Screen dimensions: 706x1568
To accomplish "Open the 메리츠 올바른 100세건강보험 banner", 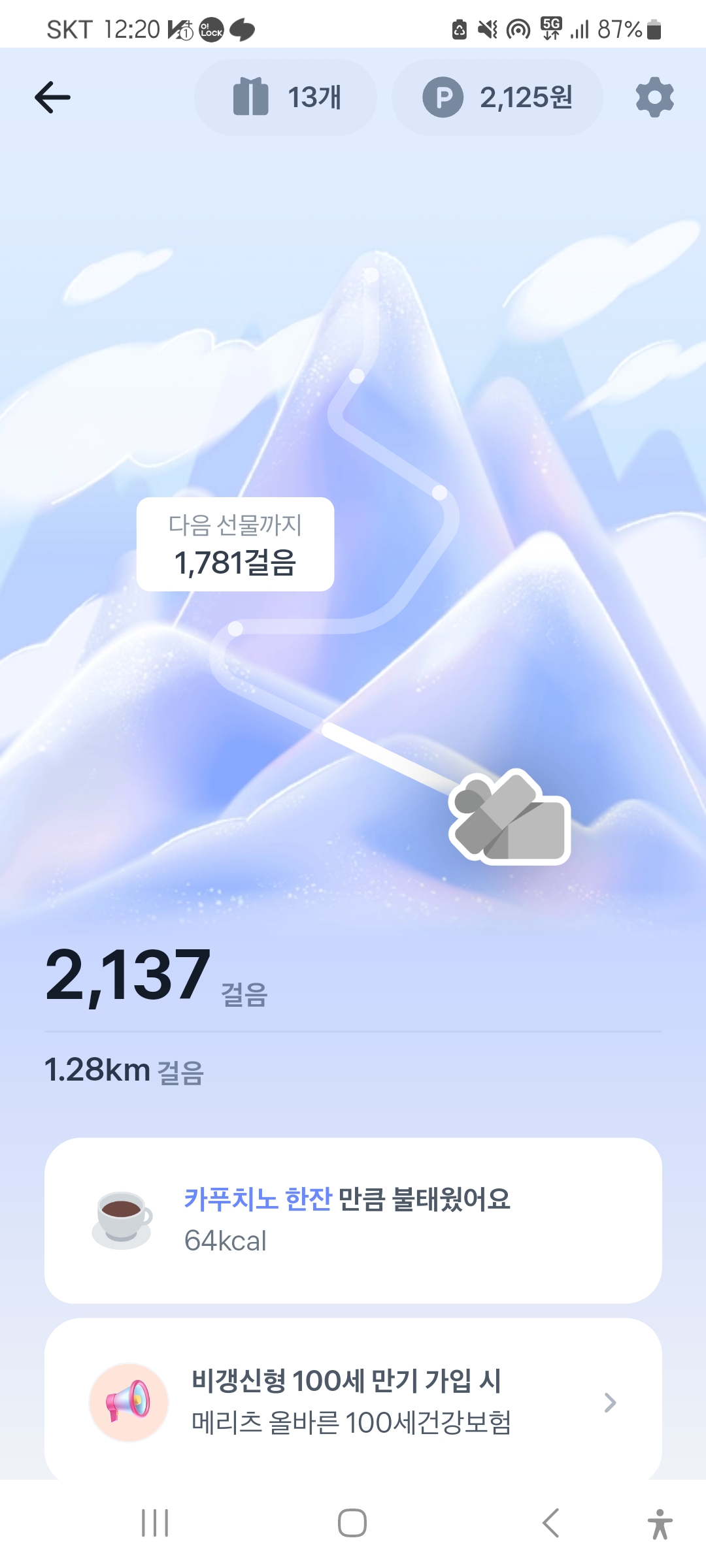I will (353, 1401).
